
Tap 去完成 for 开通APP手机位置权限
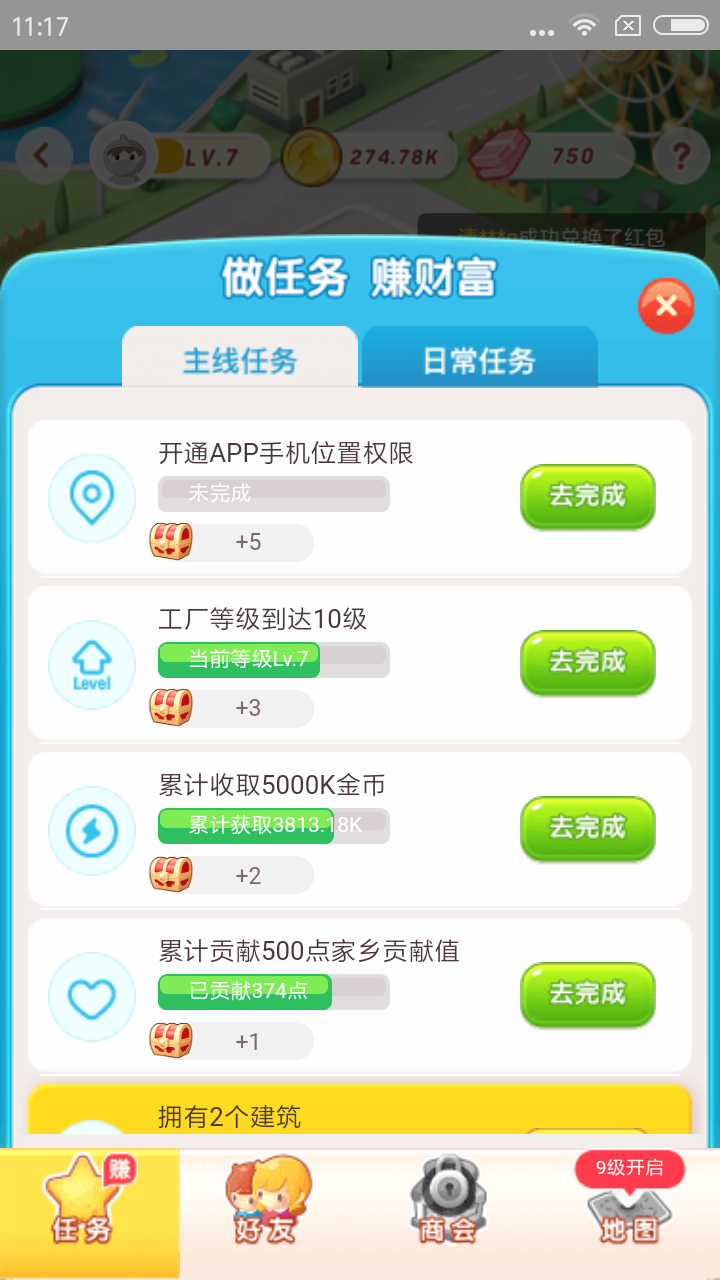pyautogui.click(x=587, y=496)
